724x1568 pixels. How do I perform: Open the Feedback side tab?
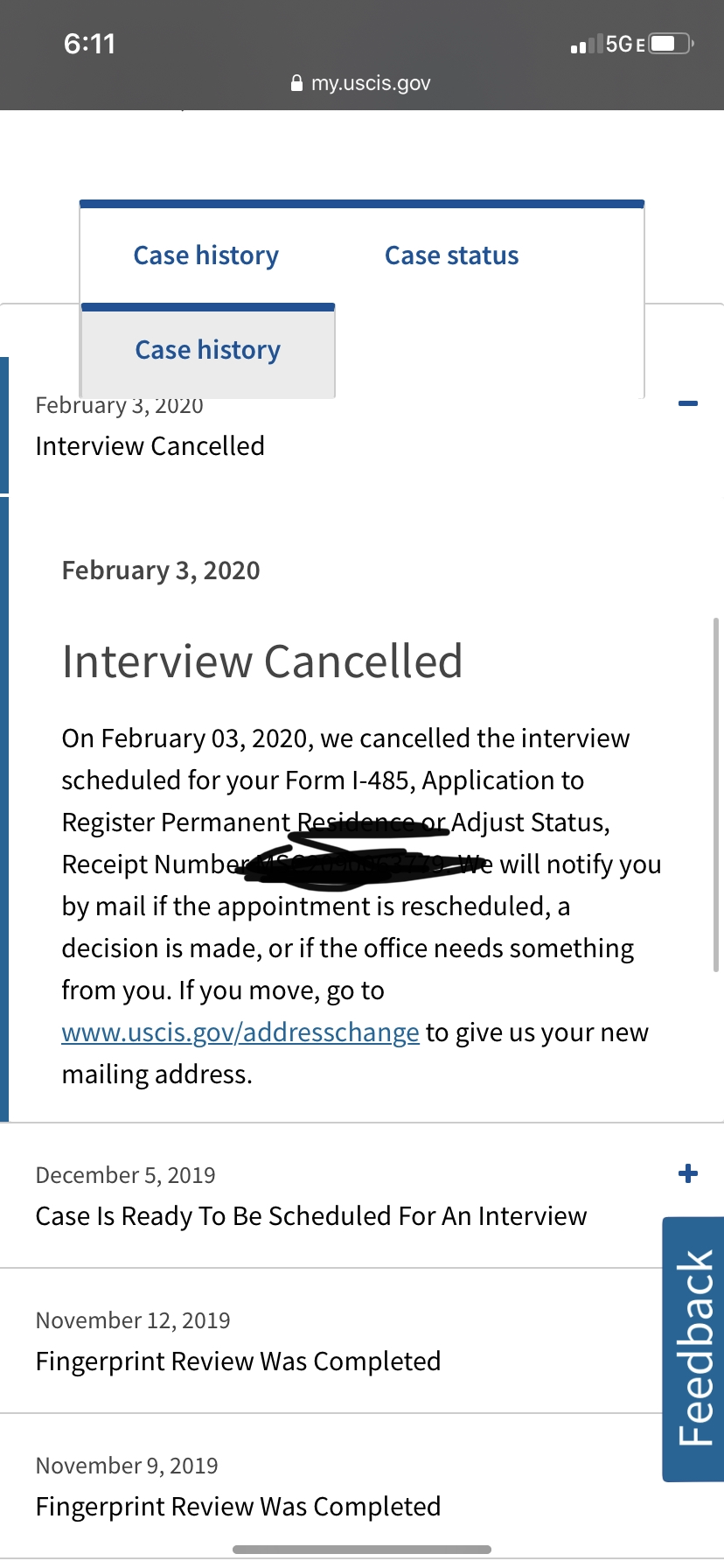[693, 1348]
